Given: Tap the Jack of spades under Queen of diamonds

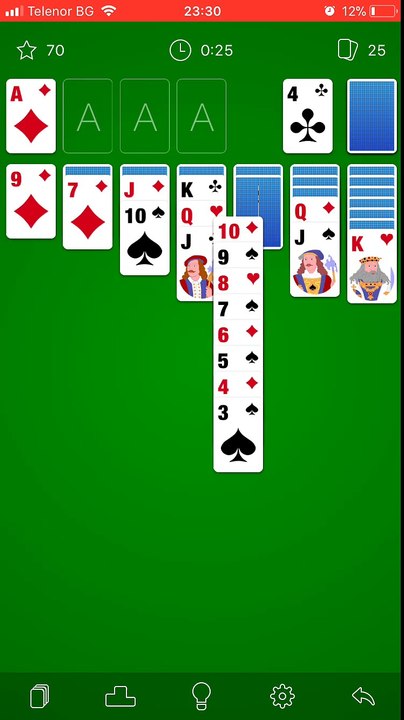Looking at the screenshot, I should [315, 260].
